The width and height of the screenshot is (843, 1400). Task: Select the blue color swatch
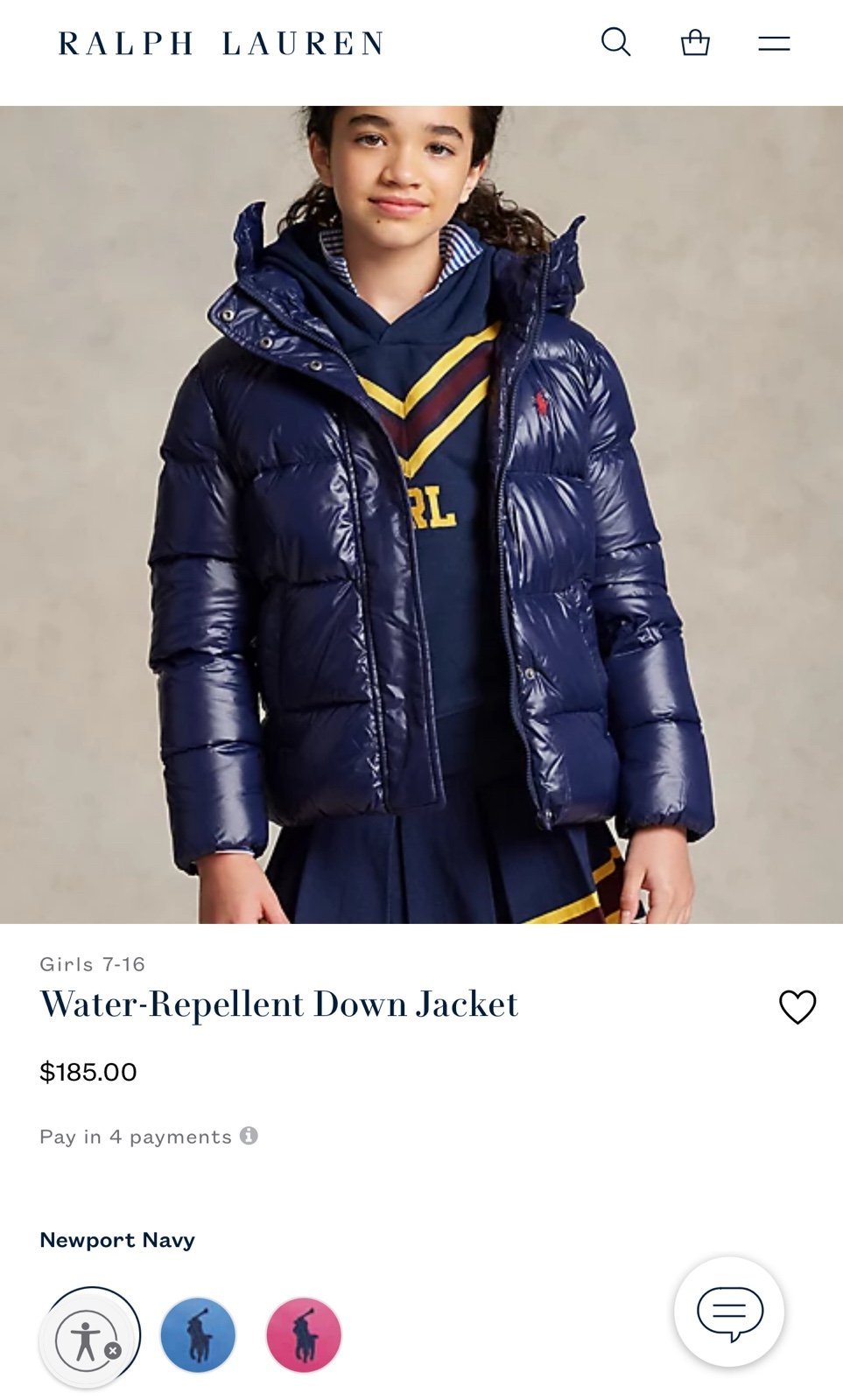click(x=198, y=1335)
